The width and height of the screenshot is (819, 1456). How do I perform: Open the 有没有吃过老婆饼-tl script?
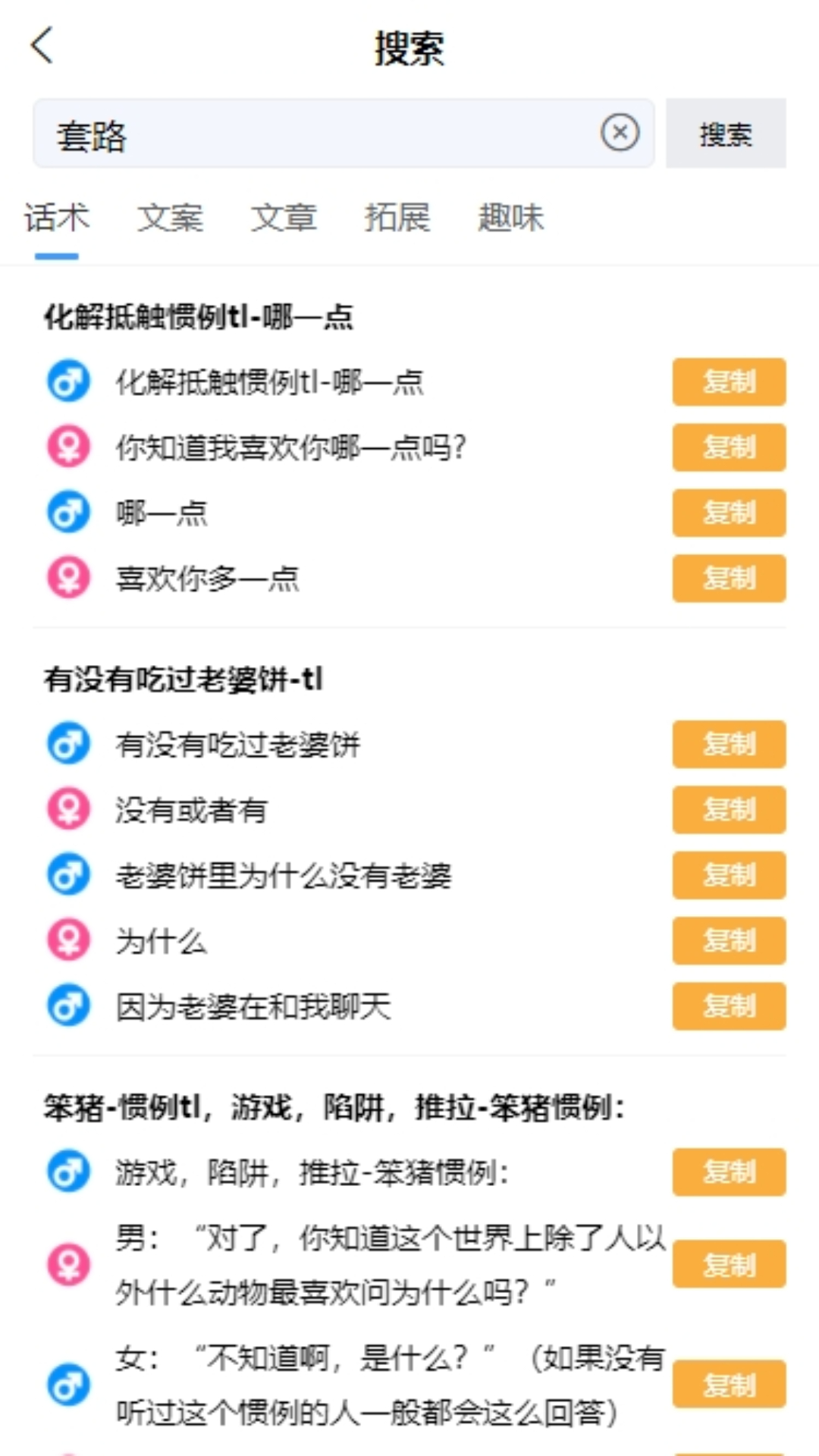pyautogui.click(x=184, y=679)
